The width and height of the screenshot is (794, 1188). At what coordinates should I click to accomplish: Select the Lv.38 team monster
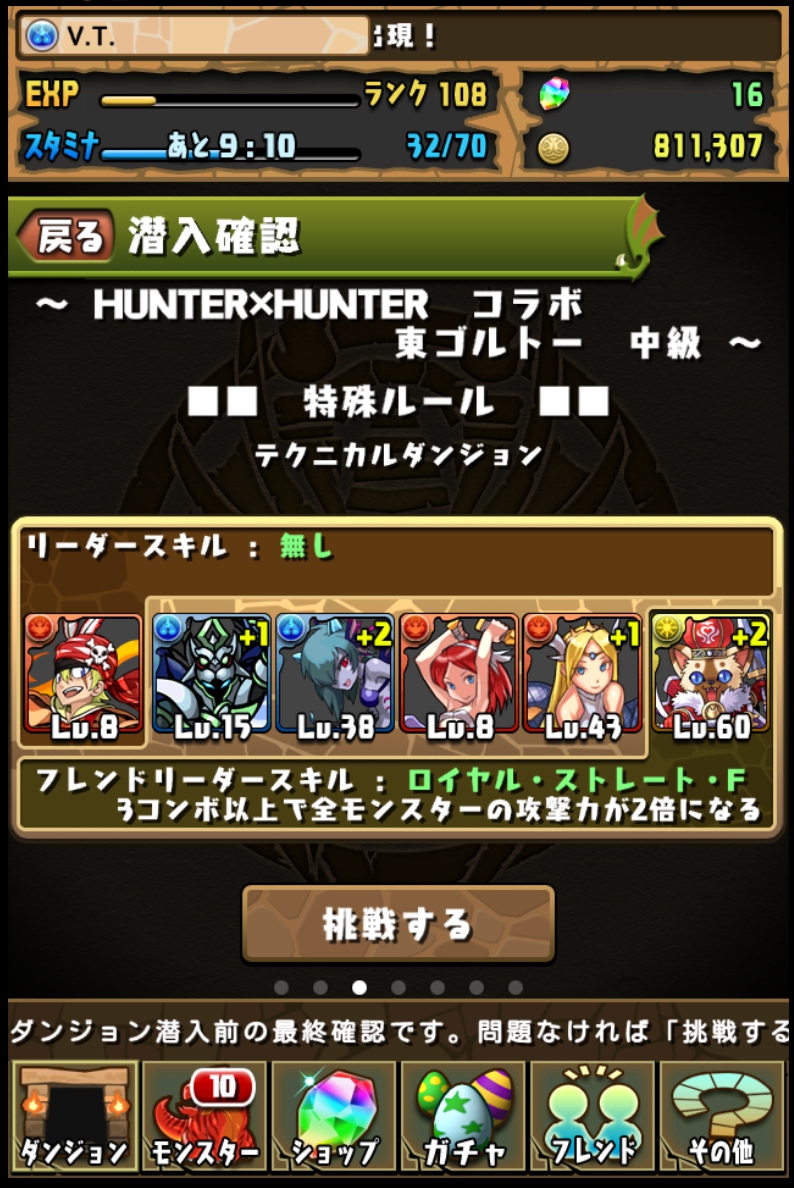pos(334,676)
